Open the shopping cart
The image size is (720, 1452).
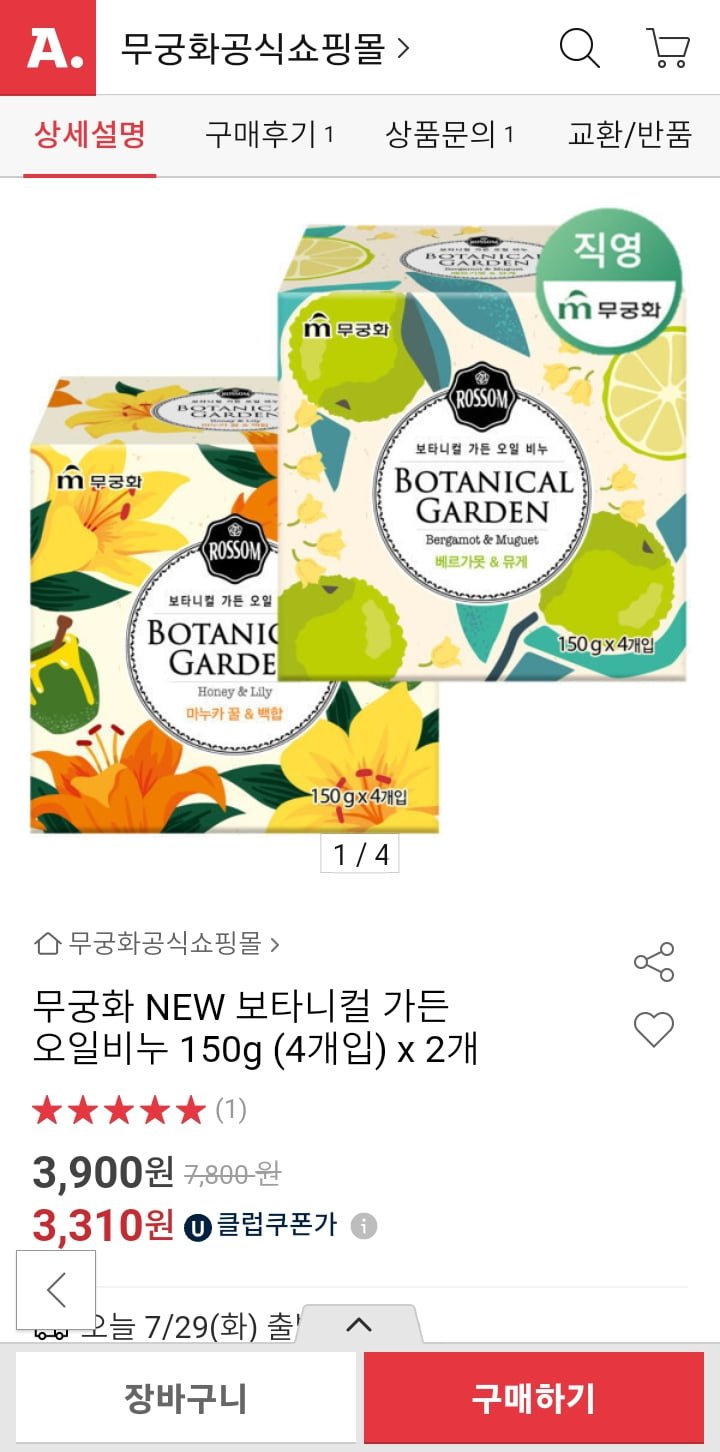(667, 48)
